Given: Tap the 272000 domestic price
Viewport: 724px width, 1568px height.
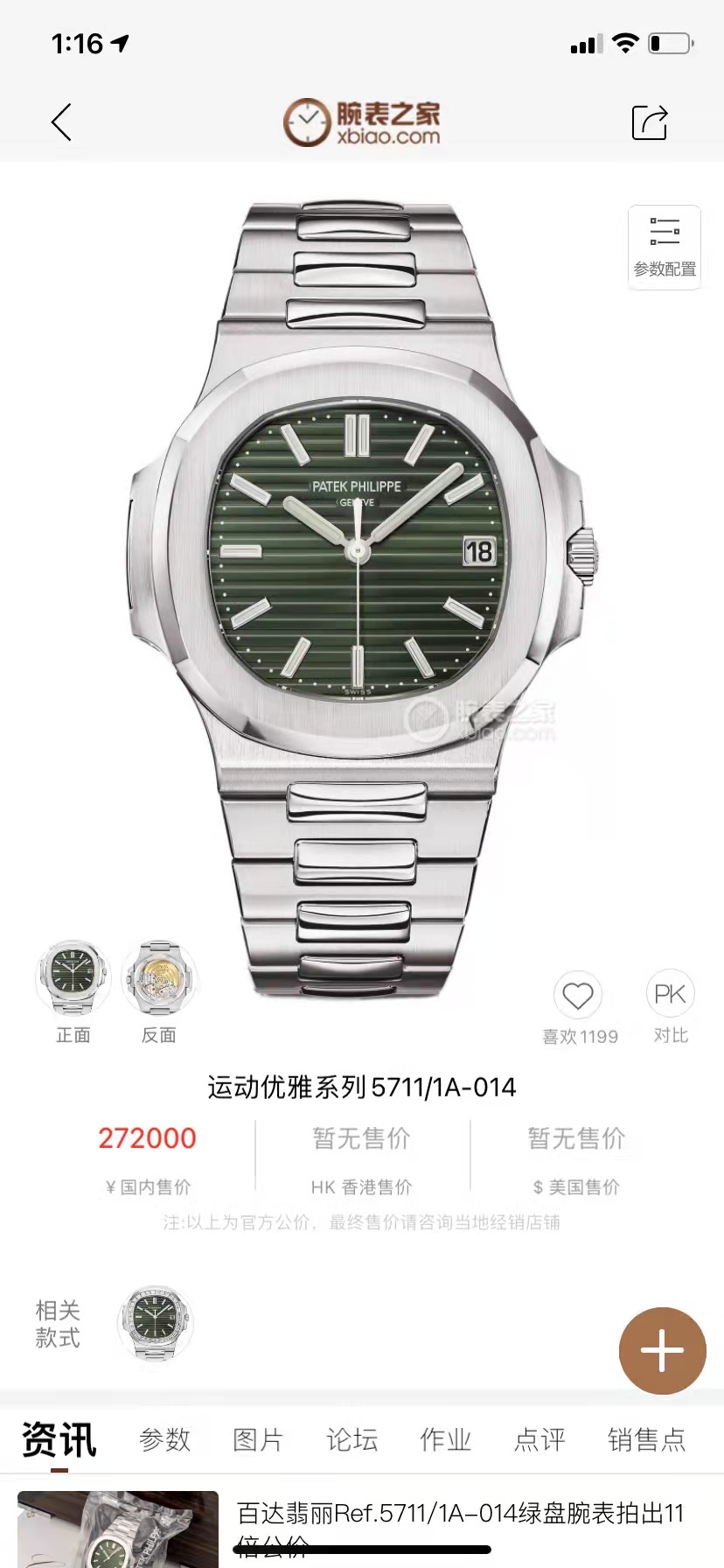Looking at the screenshot, I should click(148, 1138).
